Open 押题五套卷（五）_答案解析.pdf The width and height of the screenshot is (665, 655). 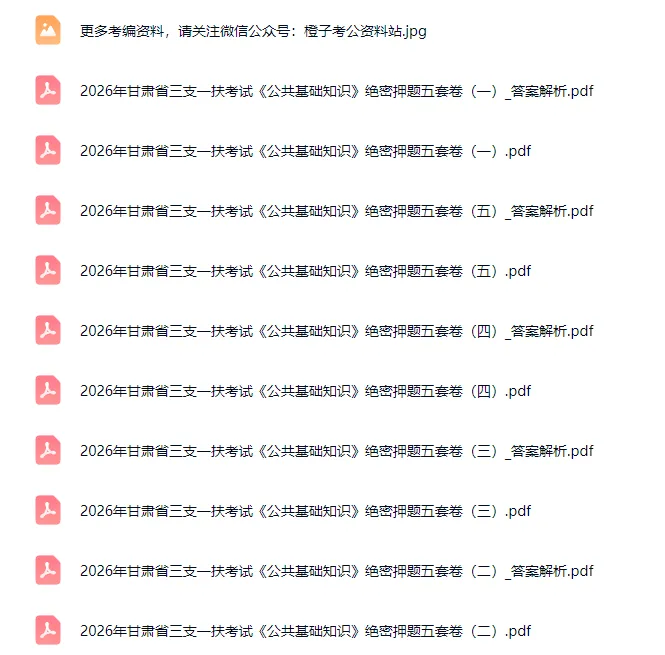pyautogui.click(x=337, y=211)
